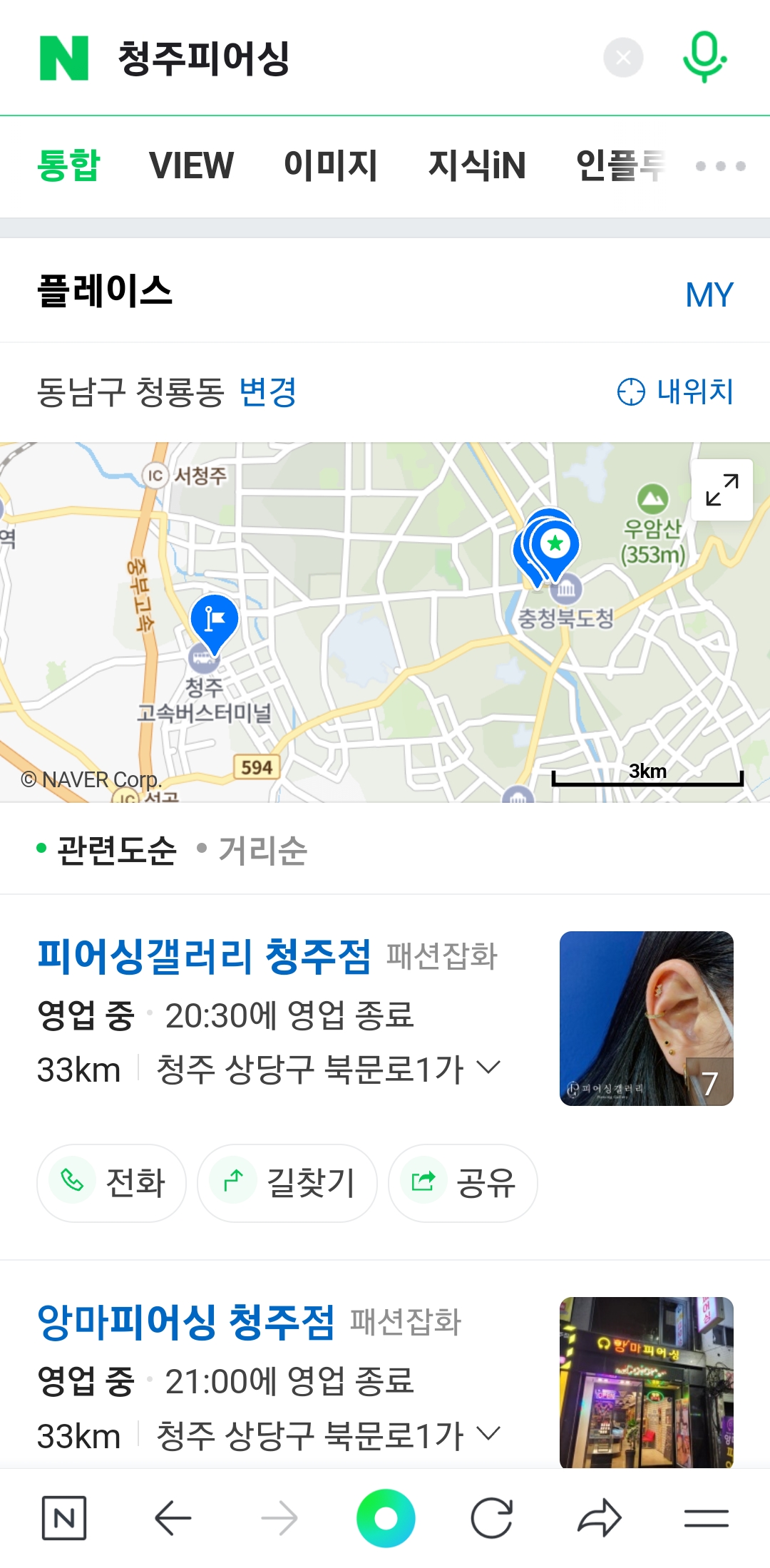
Task: Open MY places
Action: (x=709, y=294)
